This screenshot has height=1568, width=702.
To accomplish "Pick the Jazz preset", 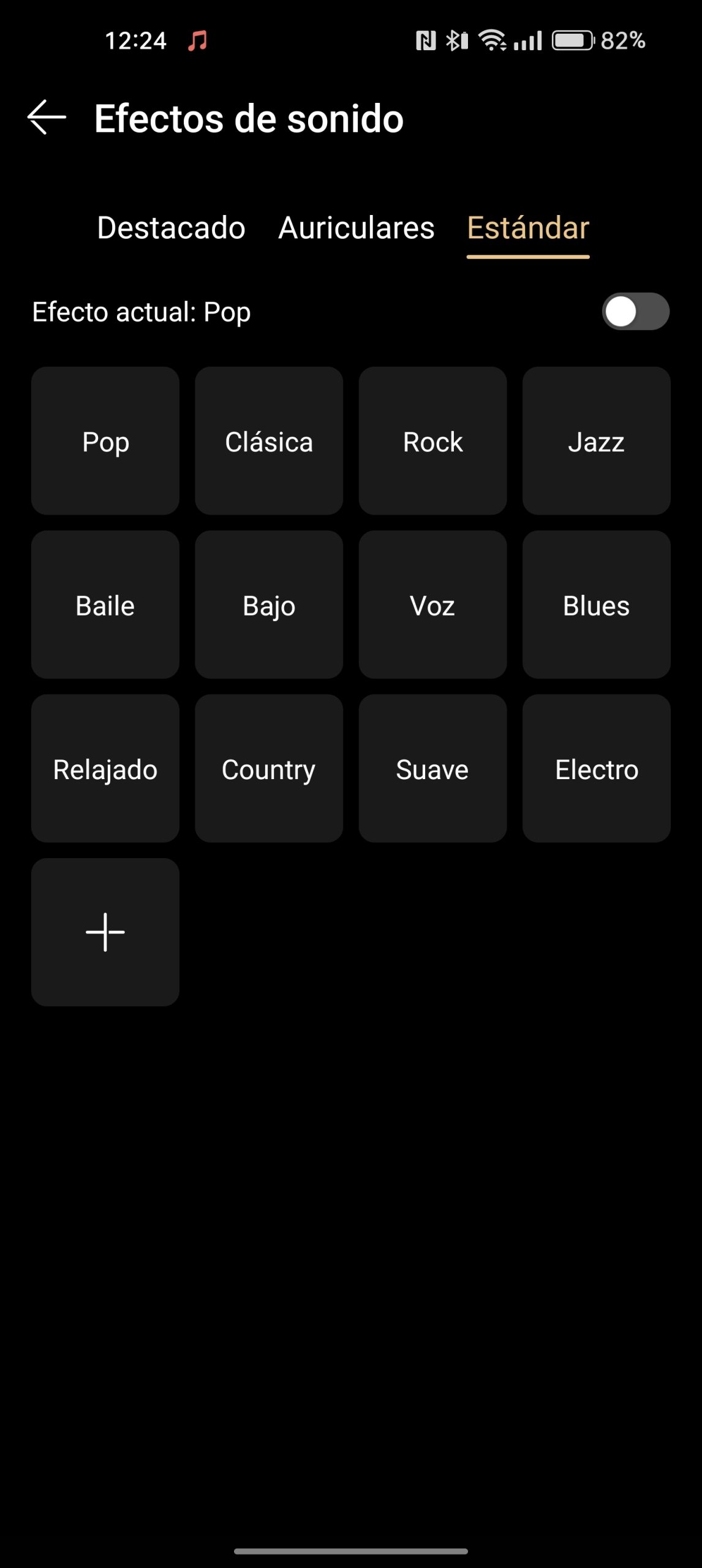I will [596, 441].
